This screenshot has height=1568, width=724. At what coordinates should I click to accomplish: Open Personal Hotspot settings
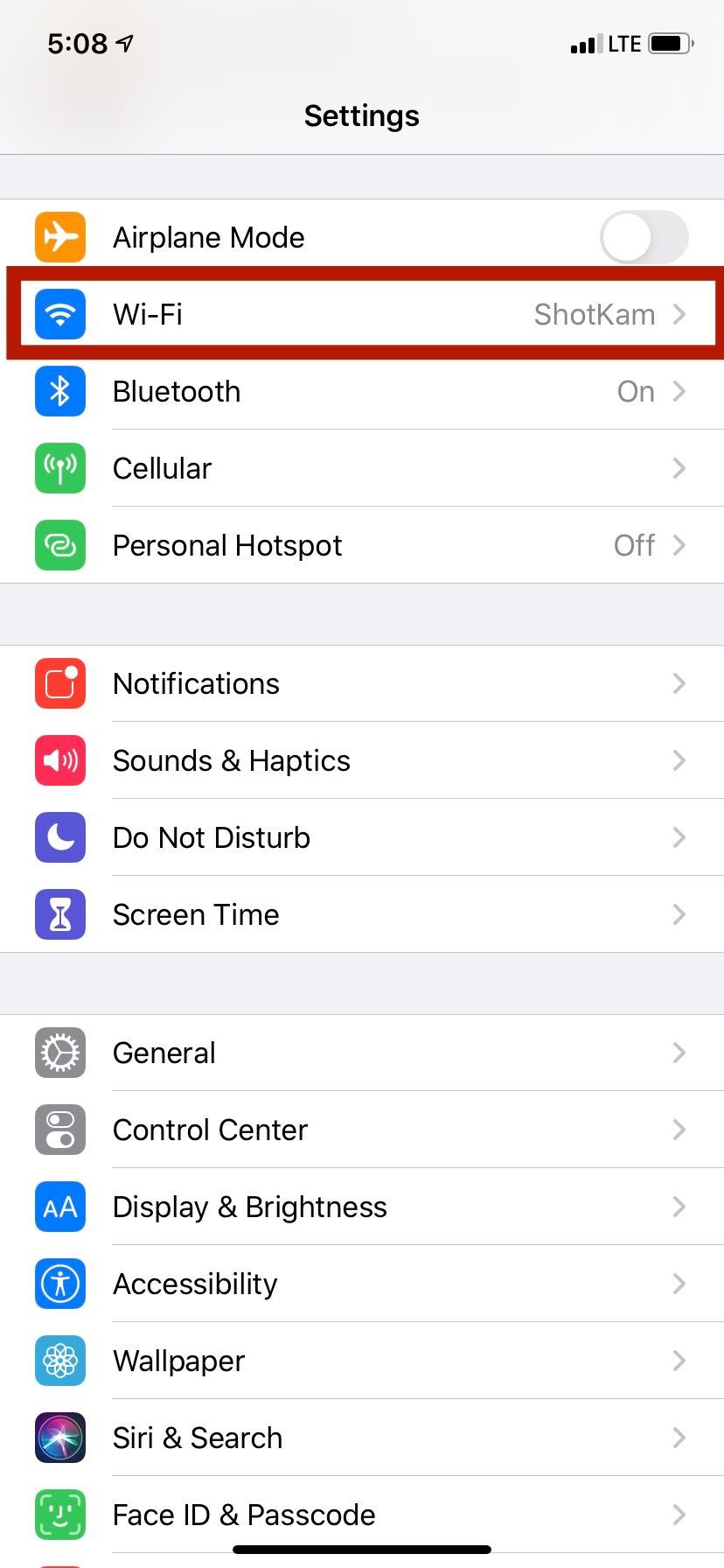click(362, 545)
